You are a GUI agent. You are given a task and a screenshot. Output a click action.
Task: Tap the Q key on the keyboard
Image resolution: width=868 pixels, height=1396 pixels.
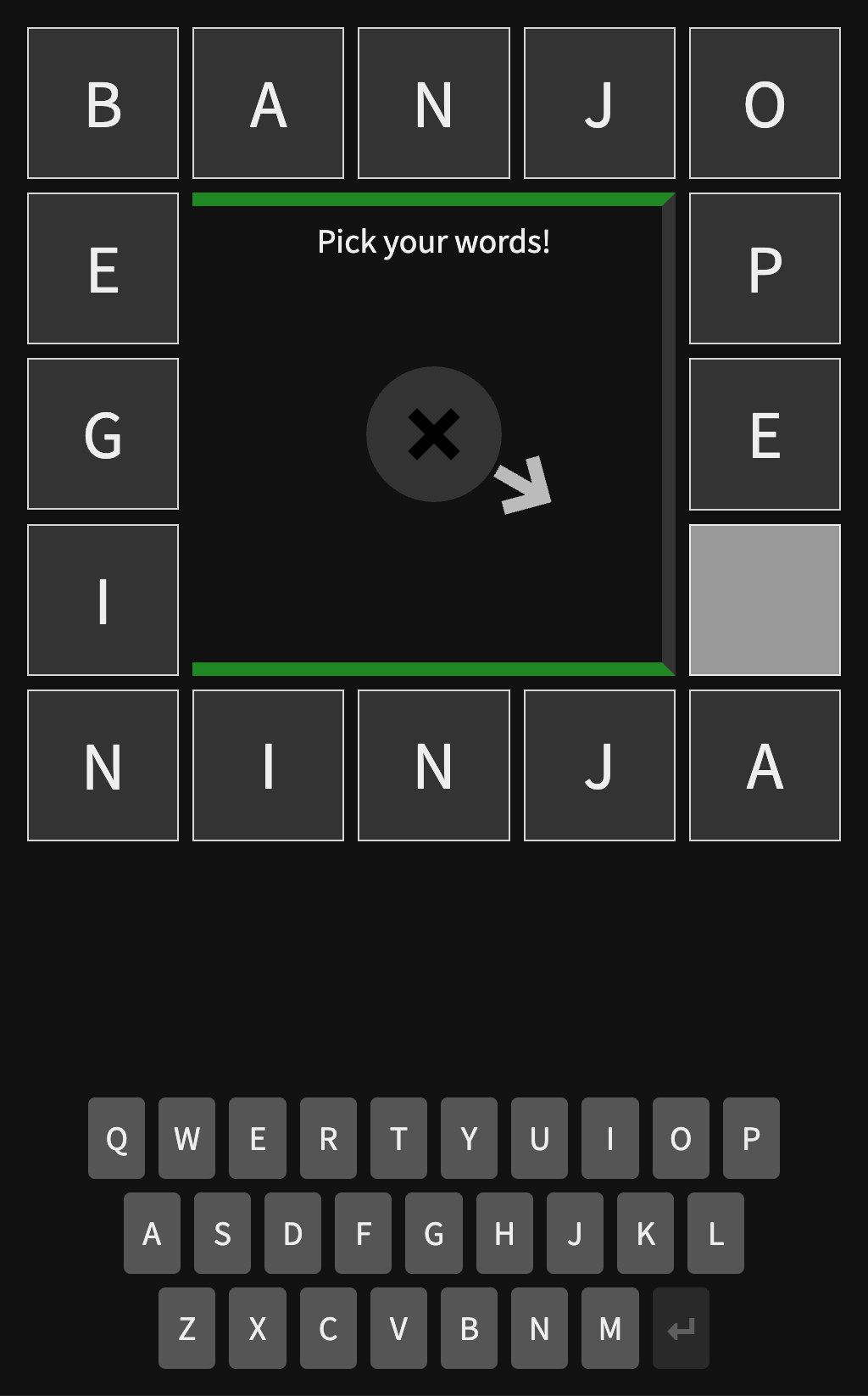(116, 1138)
